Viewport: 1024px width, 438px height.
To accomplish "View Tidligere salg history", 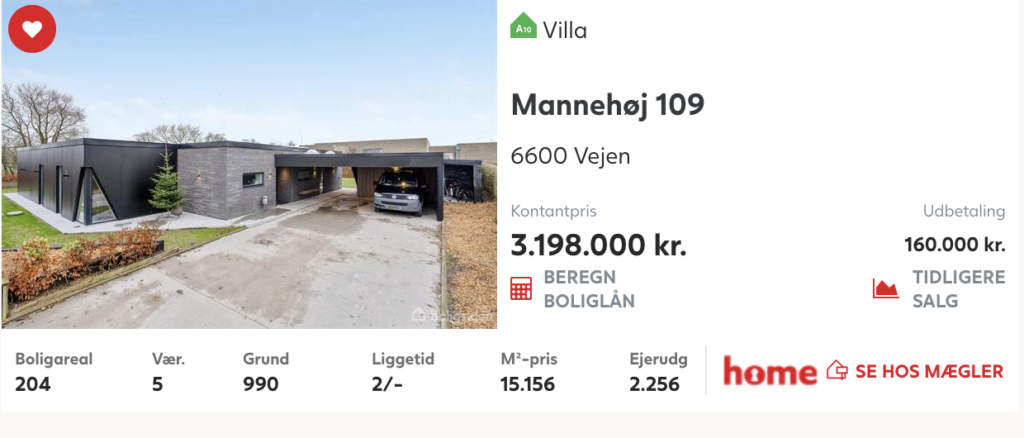I will [x=940, y=289].
